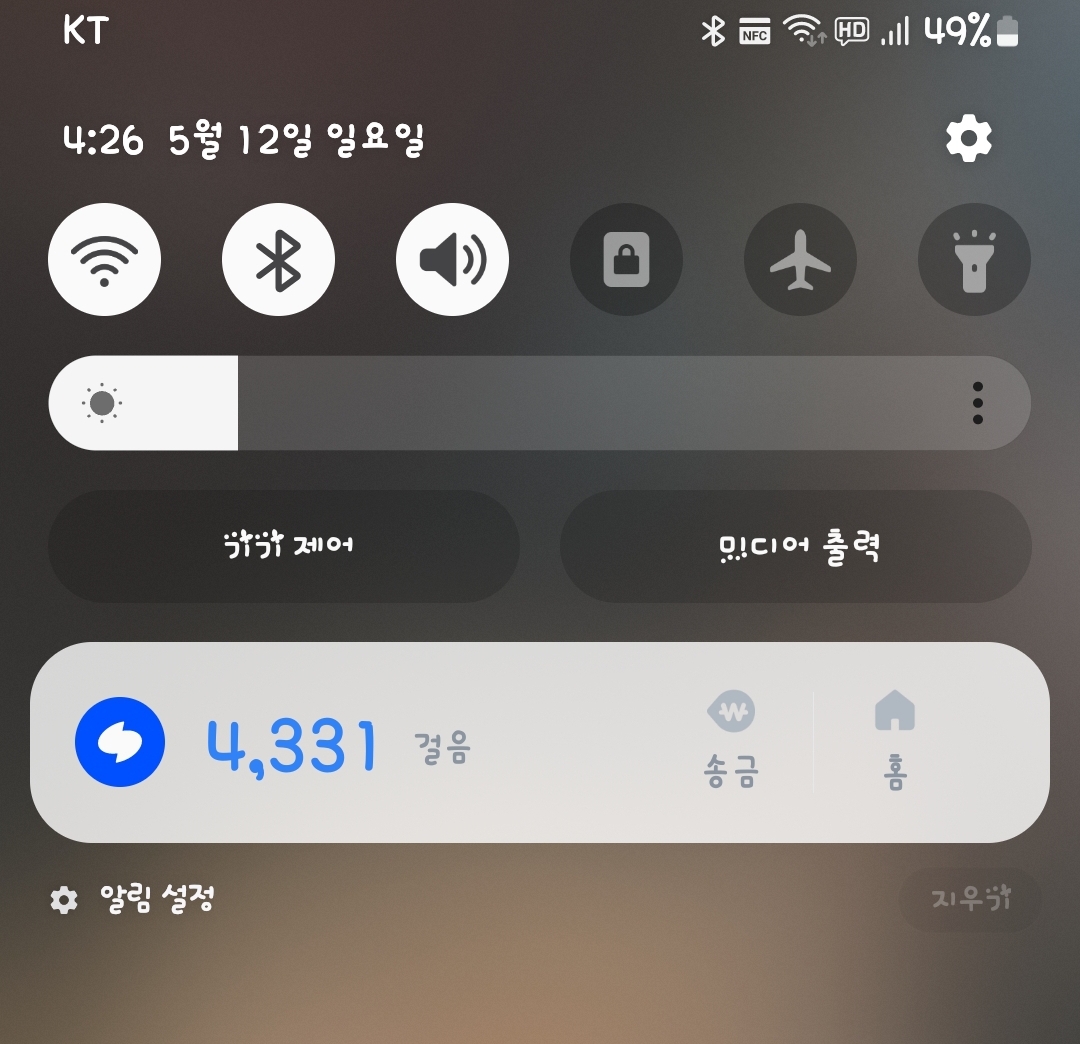Clear notifications with 지우기
The image size is (1080, 1044).
[970, 900]
